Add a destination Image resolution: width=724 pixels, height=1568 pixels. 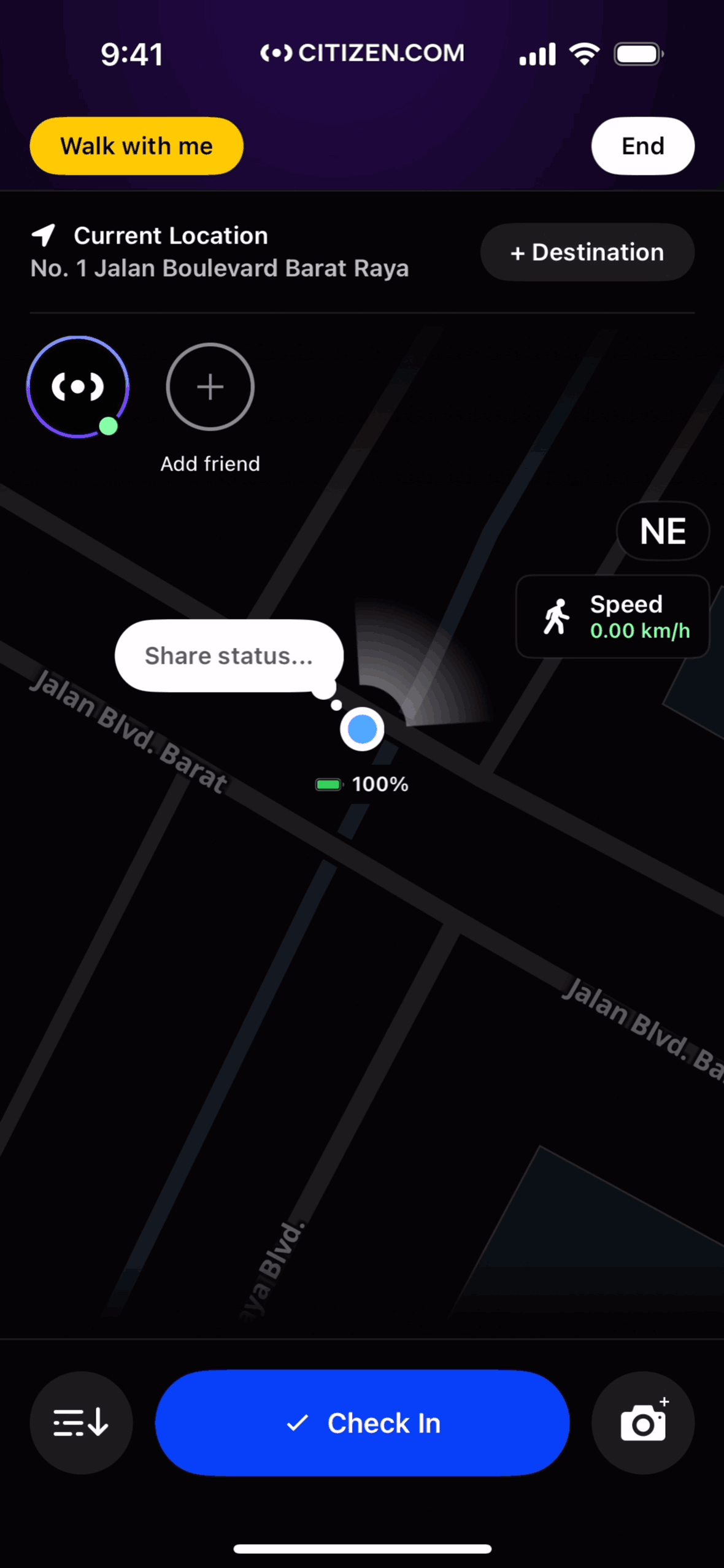[x=587, y=252]
